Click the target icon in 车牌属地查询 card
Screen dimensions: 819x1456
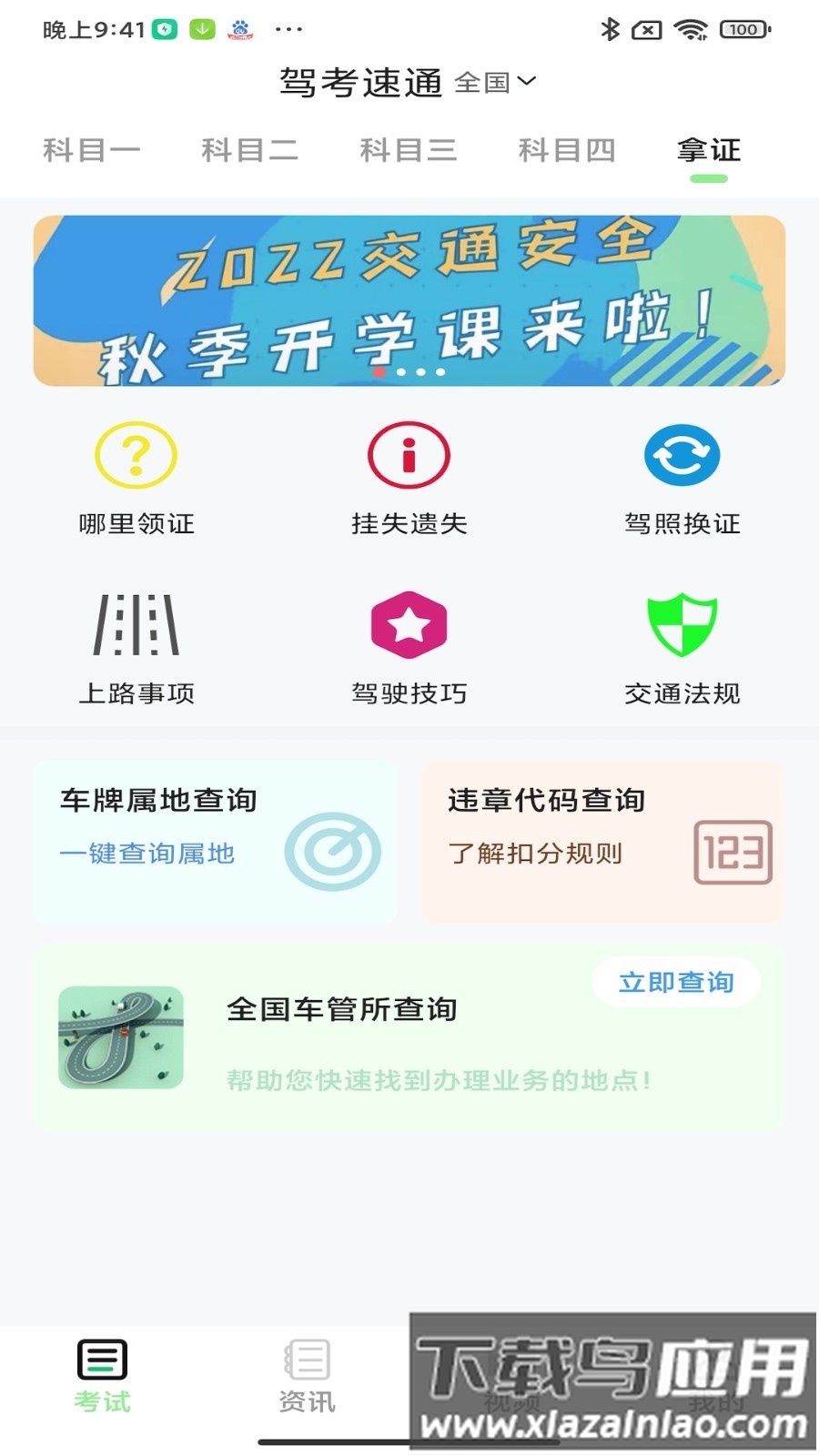[x=334, y=852]
